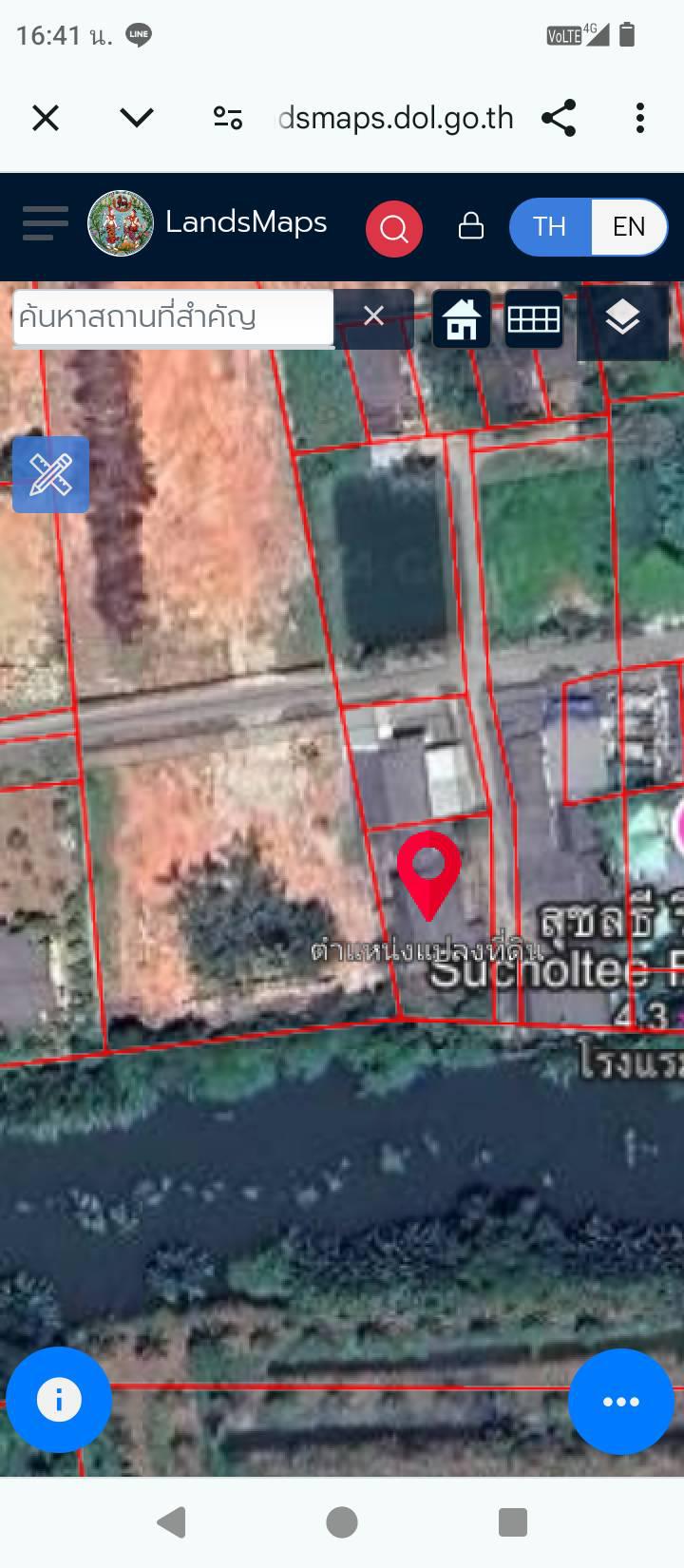Image resolution: width=684 pixels, height=1568 pixels.
Task: Open site settings icon beside the URL
Action: (x=228, y=118)
